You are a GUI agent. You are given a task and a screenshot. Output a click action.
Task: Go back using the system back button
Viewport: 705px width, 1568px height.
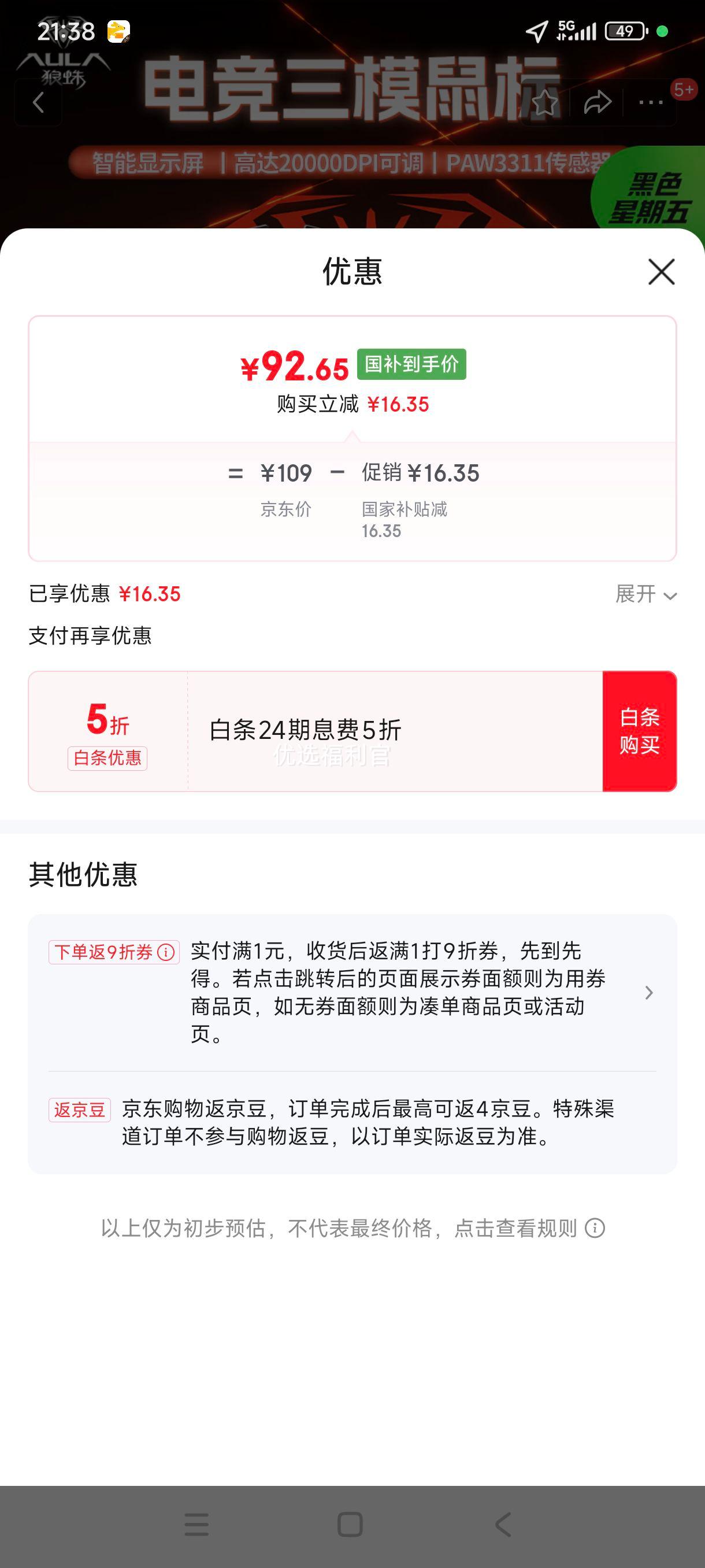coord(502,1524)
